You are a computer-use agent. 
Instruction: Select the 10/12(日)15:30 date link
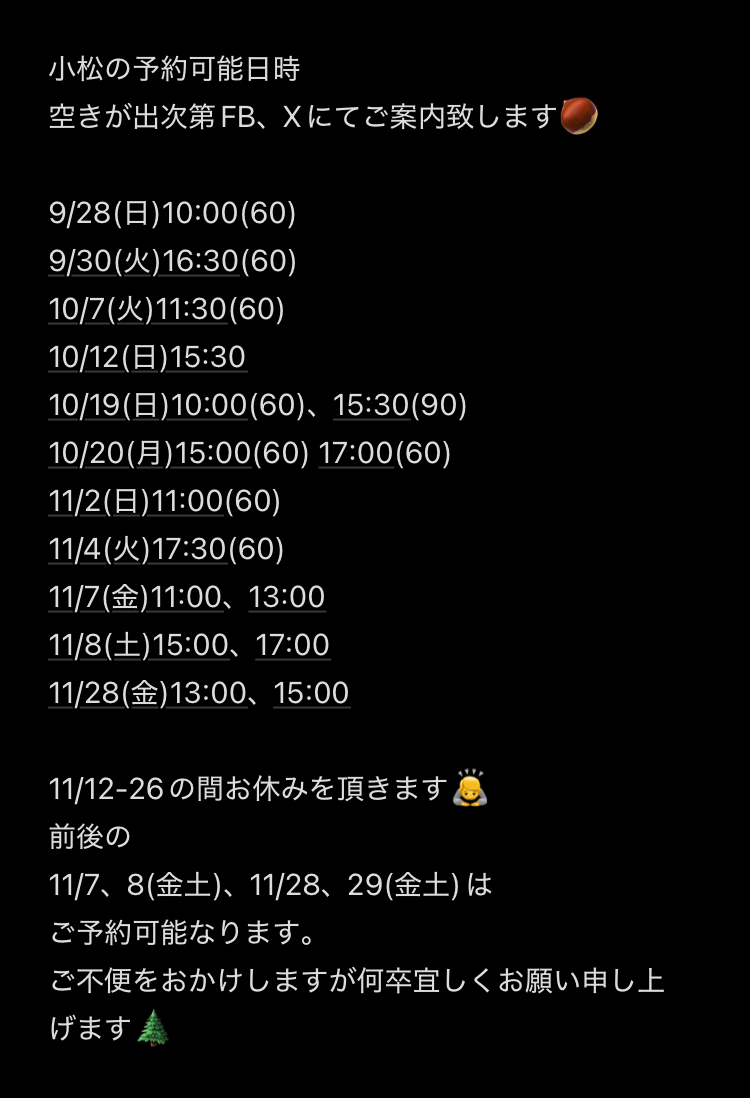click(147, 357)
